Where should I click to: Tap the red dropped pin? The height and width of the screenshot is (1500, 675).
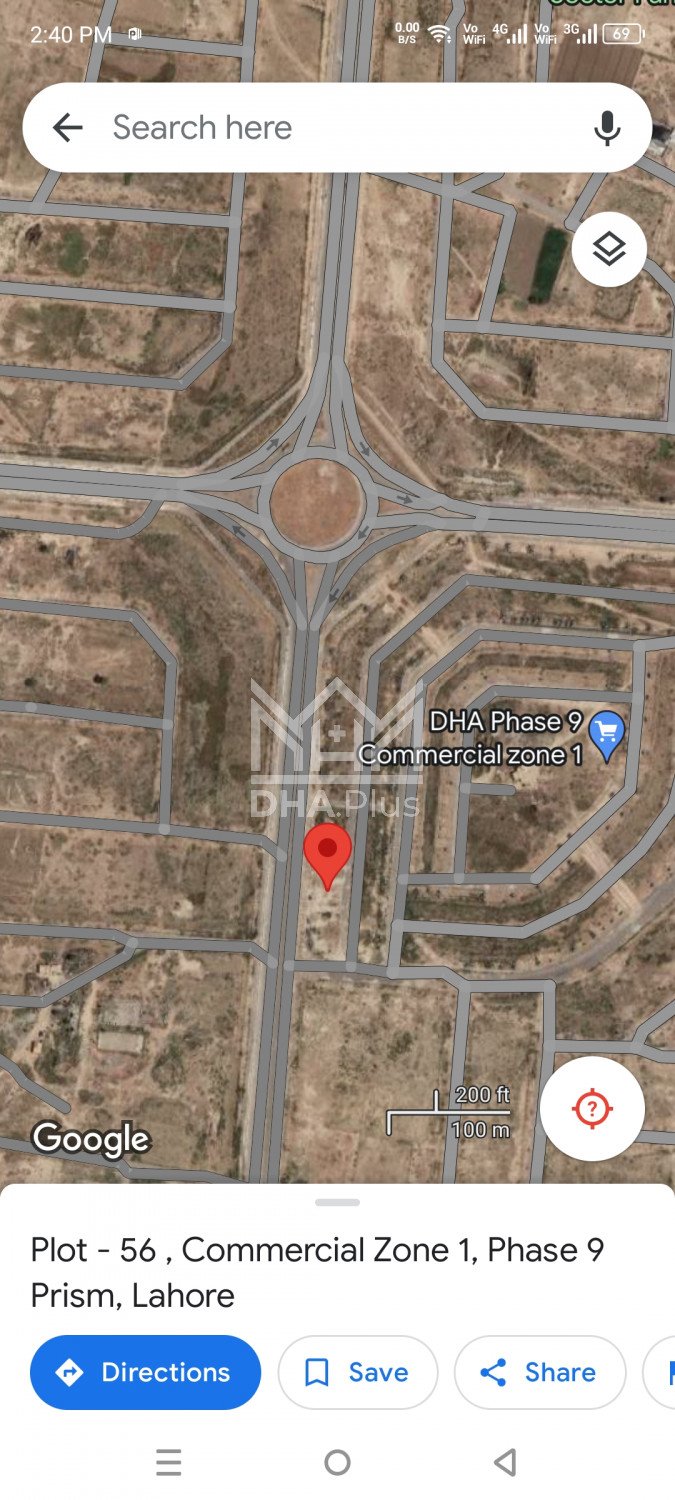[327, 852]
